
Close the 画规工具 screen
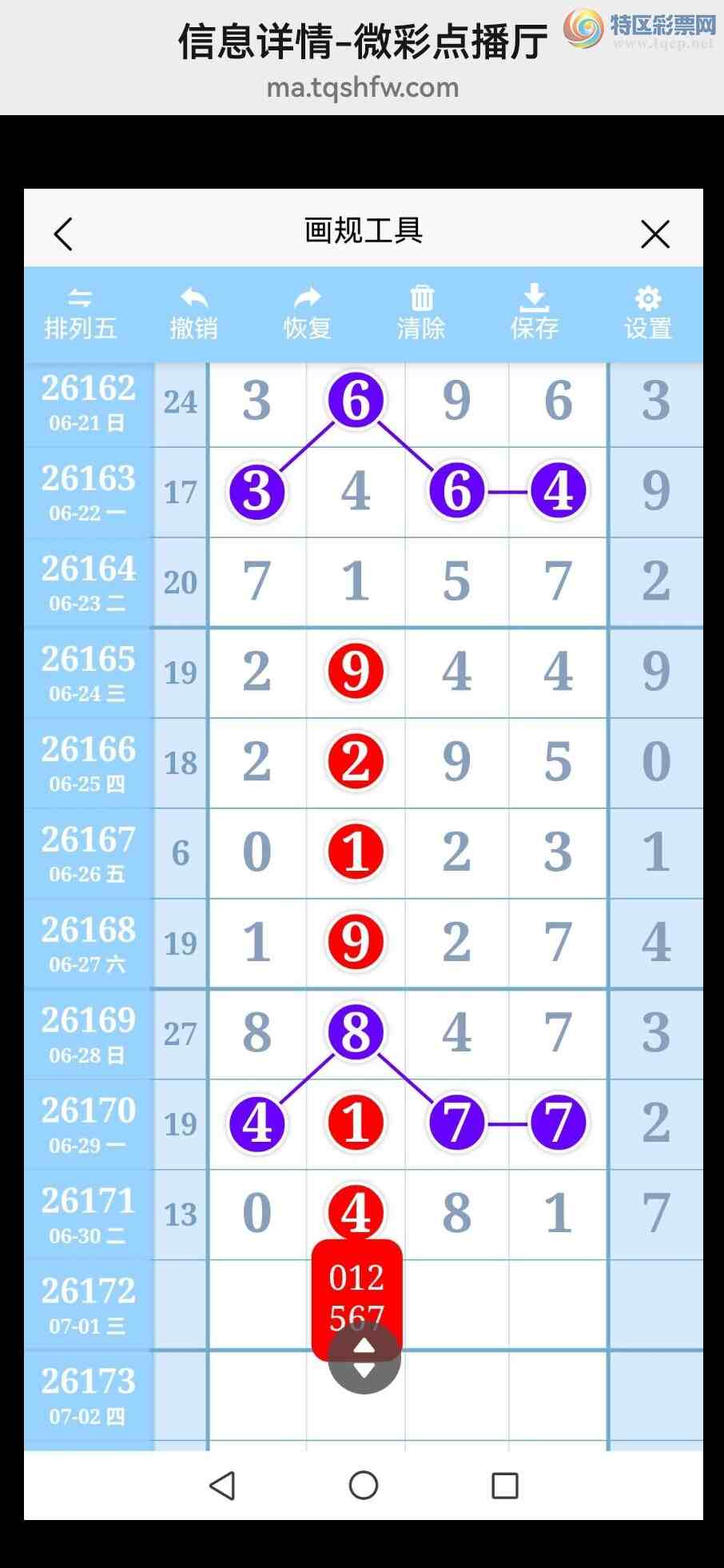(x=655, y=234)
